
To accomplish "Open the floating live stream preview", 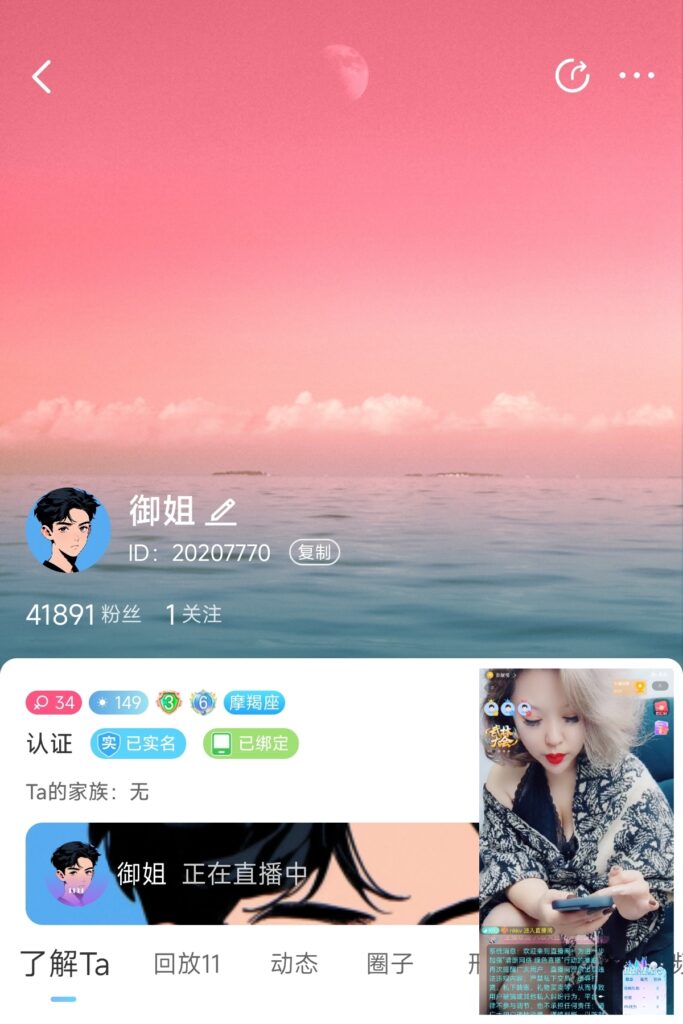I will tap(576, 840).
